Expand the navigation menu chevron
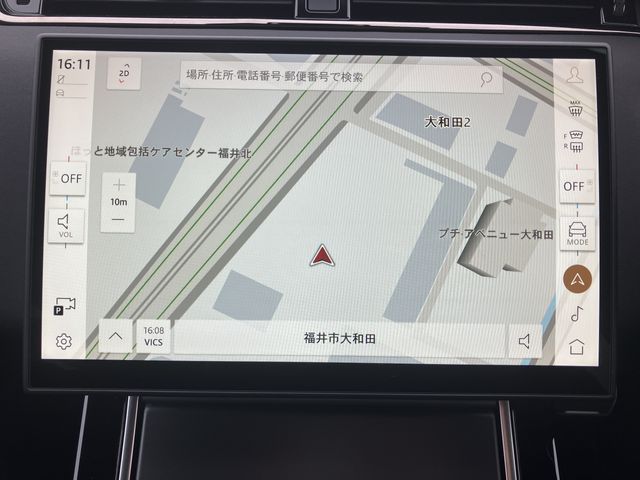The width and height of the screenshot is (640, 480). (x=115, y=337)
